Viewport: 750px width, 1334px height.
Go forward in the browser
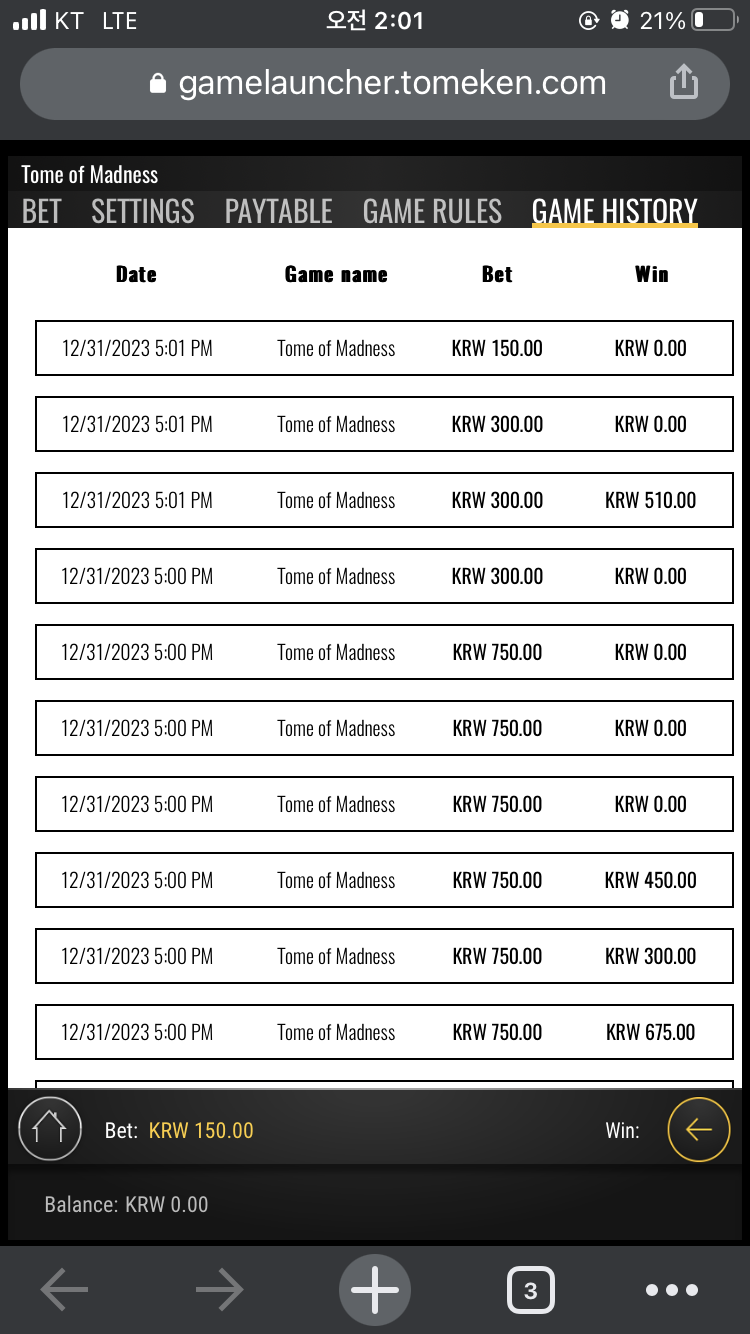click(220, 1290)
